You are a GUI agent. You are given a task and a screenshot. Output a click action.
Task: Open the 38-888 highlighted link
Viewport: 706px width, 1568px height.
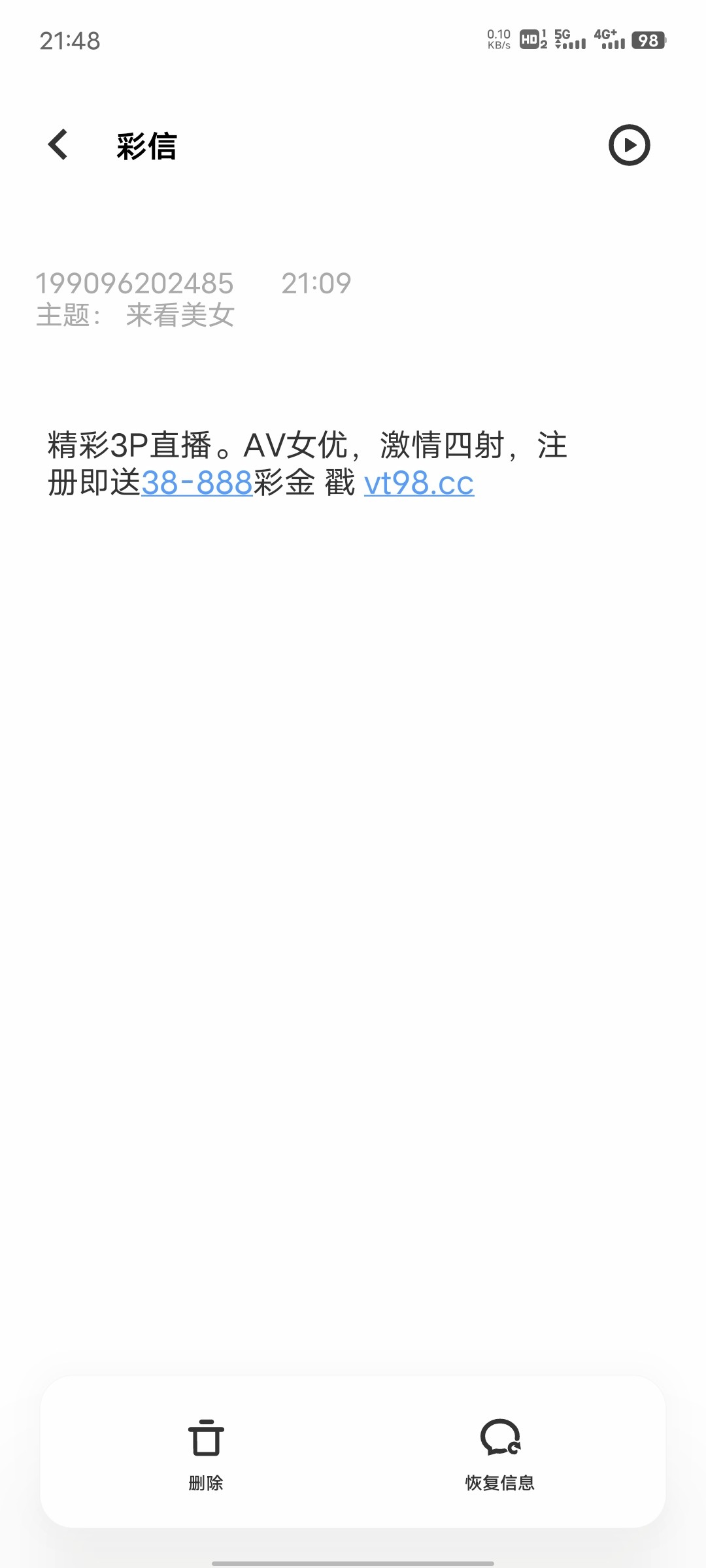tap(197, 483)
